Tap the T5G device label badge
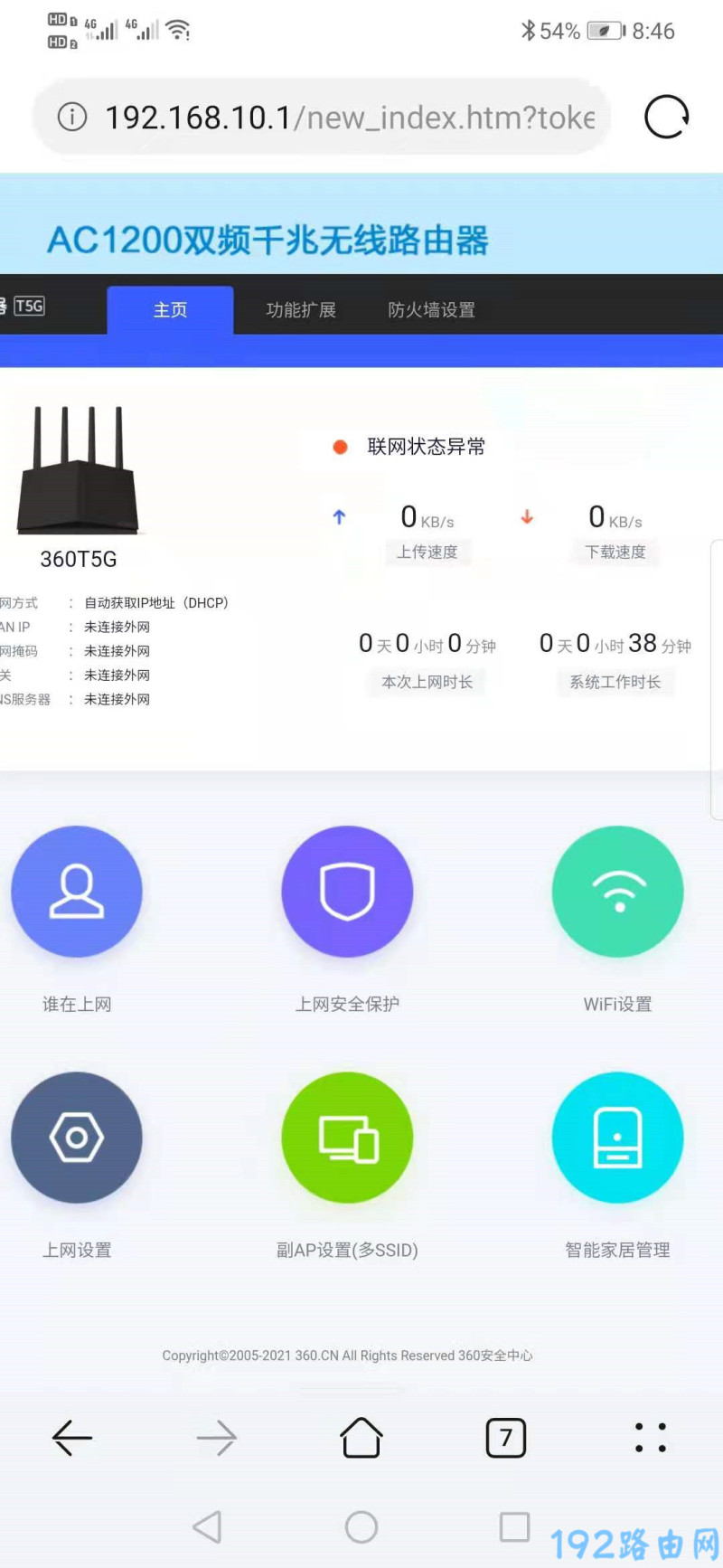The image size is (723, 1568). (x=28, y=306)
